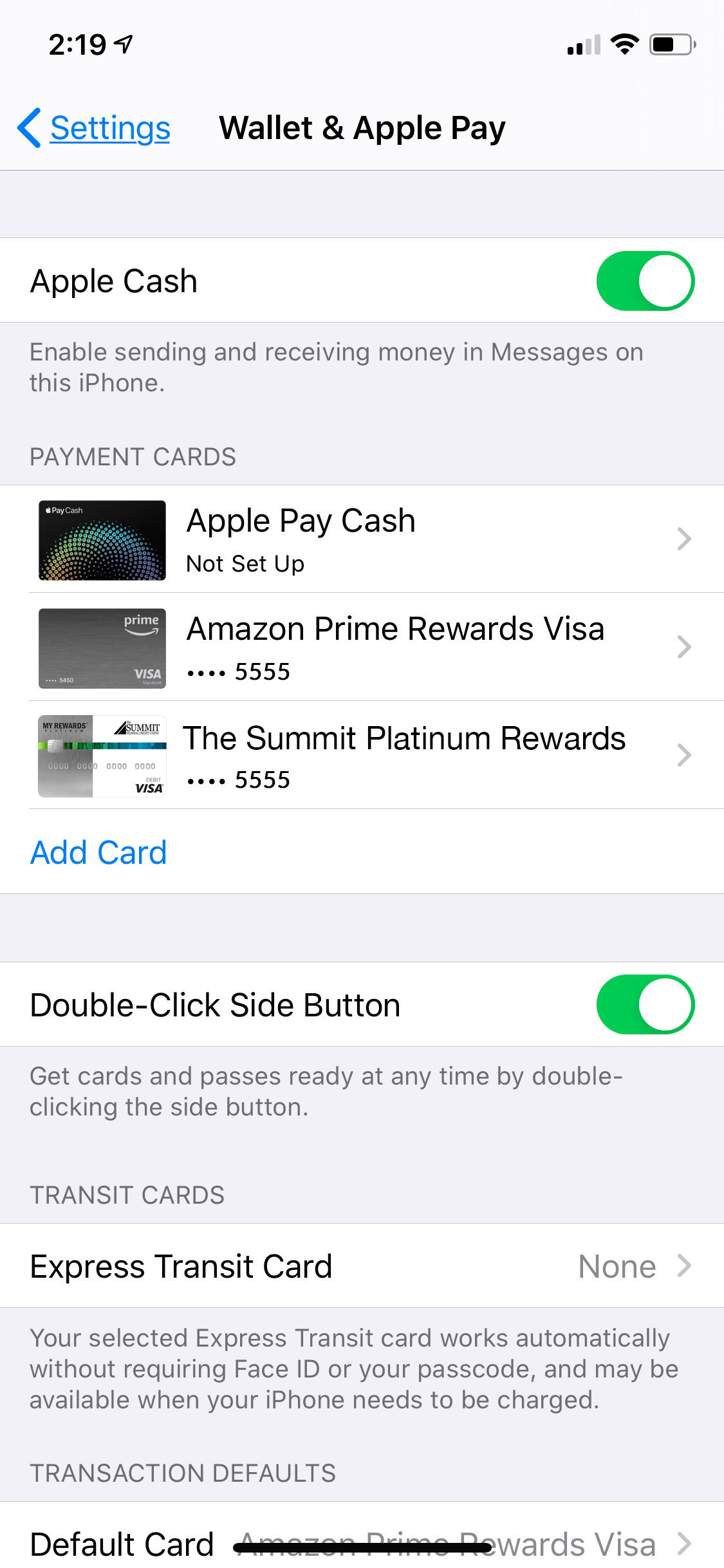Go back to Settings
724x1568 pixels.
pyautogui.click(x=94, y=128)
